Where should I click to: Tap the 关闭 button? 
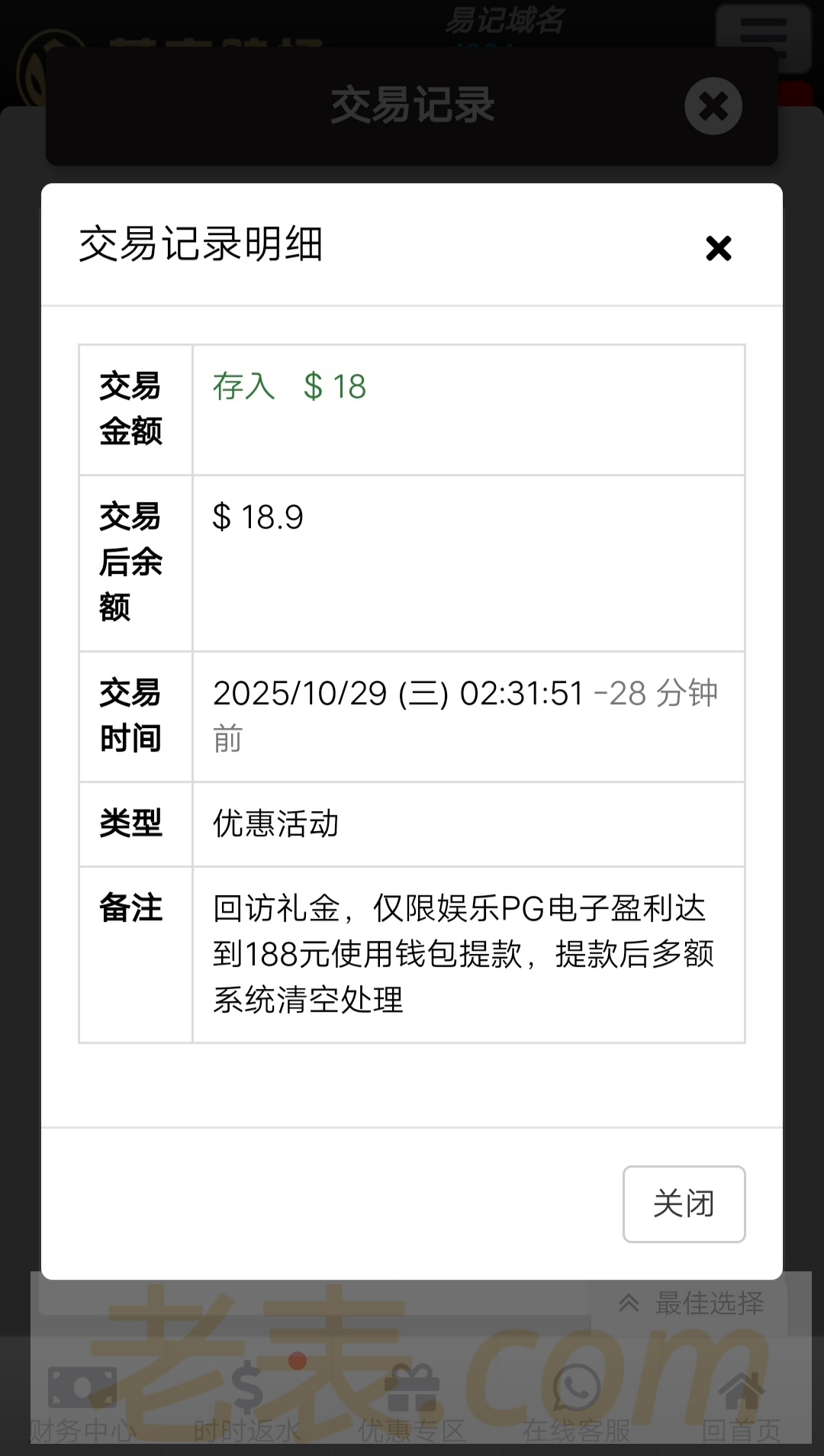(684, 1203)
